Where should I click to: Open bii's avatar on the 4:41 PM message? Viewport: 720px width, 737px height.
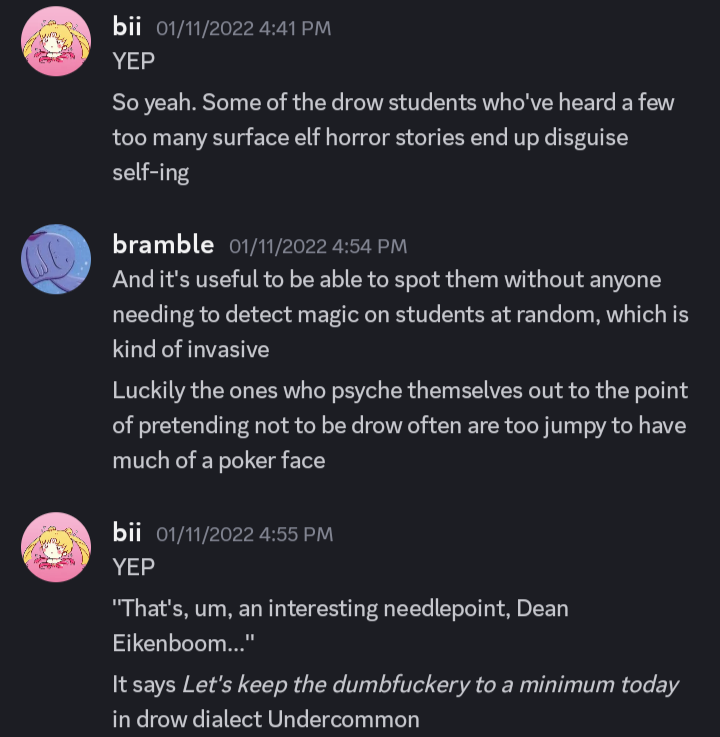[x=56, y=41]
